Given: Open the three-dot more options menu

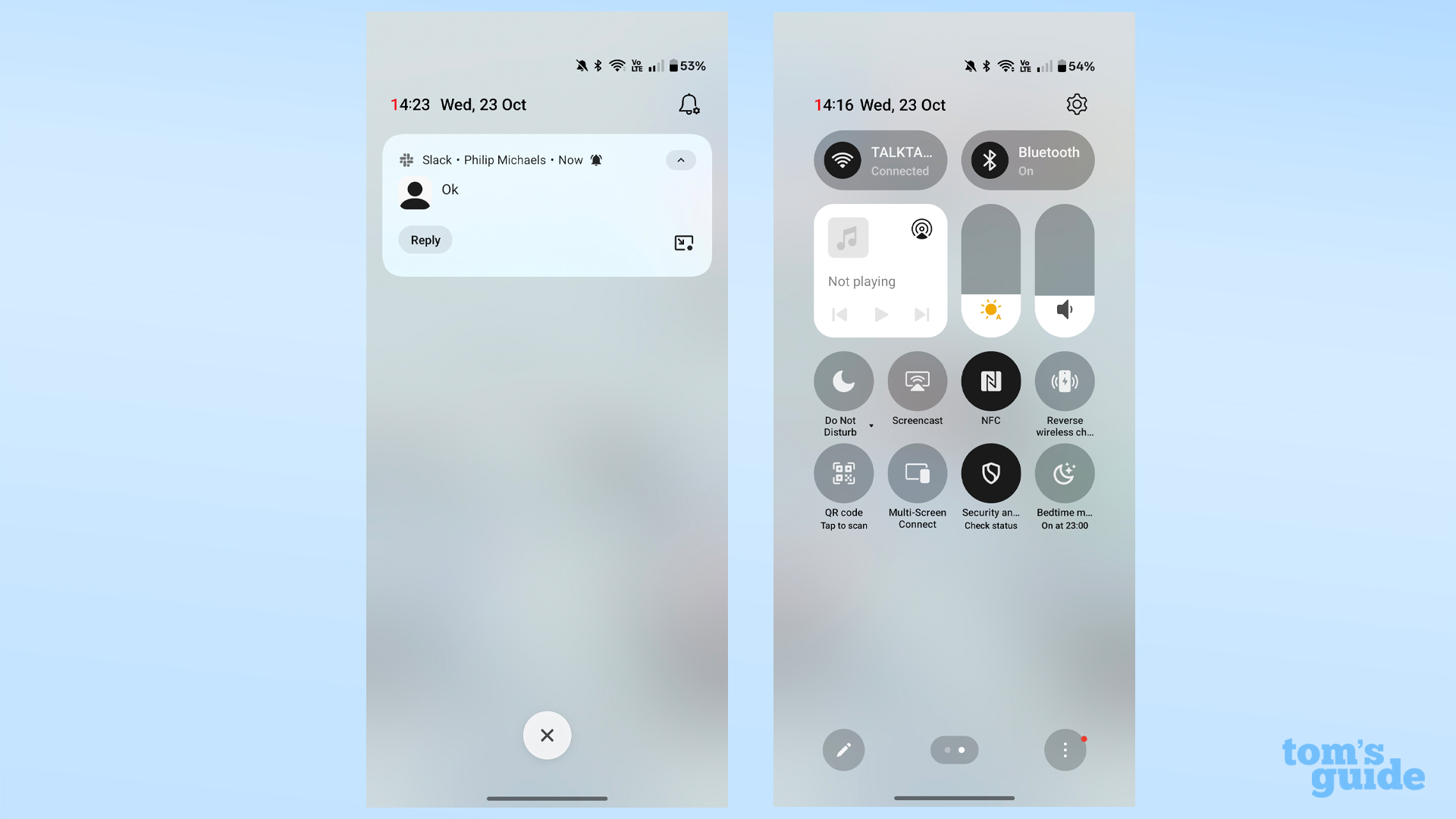Looking at the screenshot, I should pyautogui.click(x=1065, y=750).
